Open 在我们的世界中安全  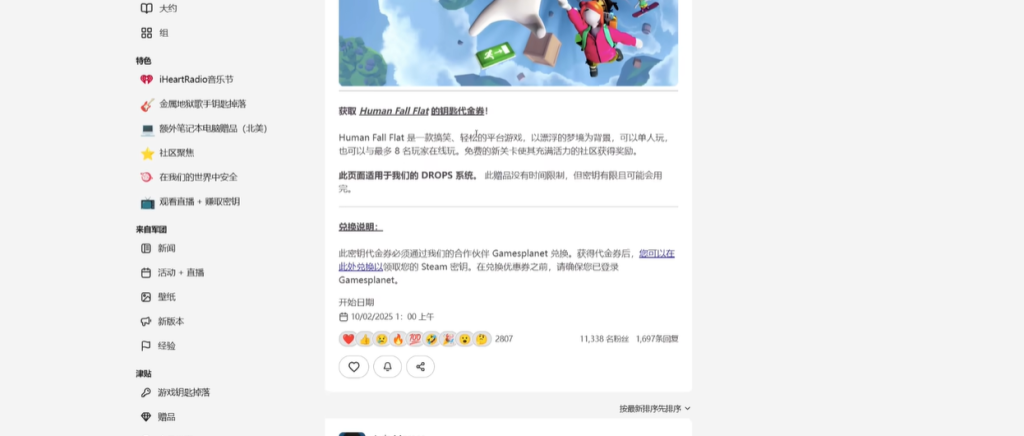(x=198, y=177)
